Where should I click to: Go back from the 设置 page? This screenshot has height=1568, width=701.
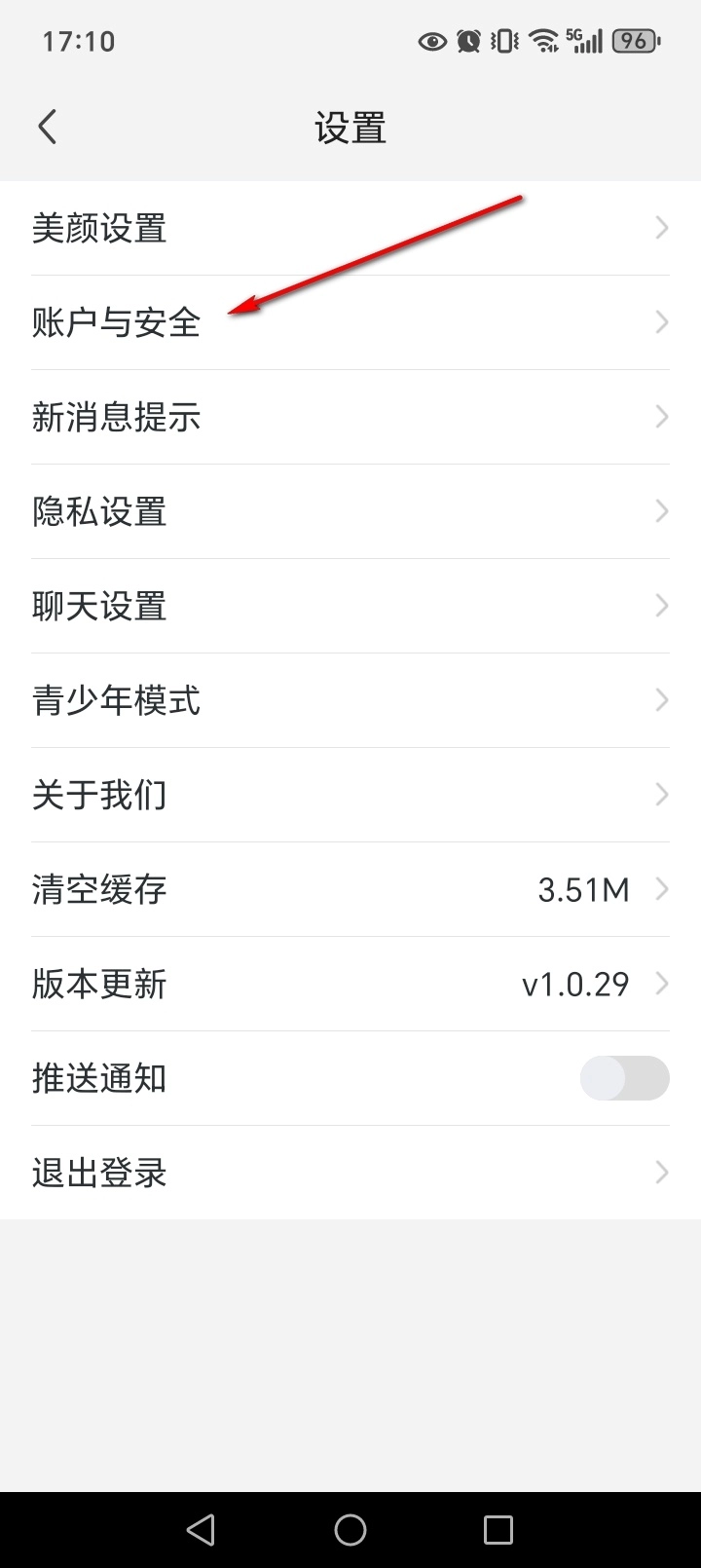coord(47,128)
